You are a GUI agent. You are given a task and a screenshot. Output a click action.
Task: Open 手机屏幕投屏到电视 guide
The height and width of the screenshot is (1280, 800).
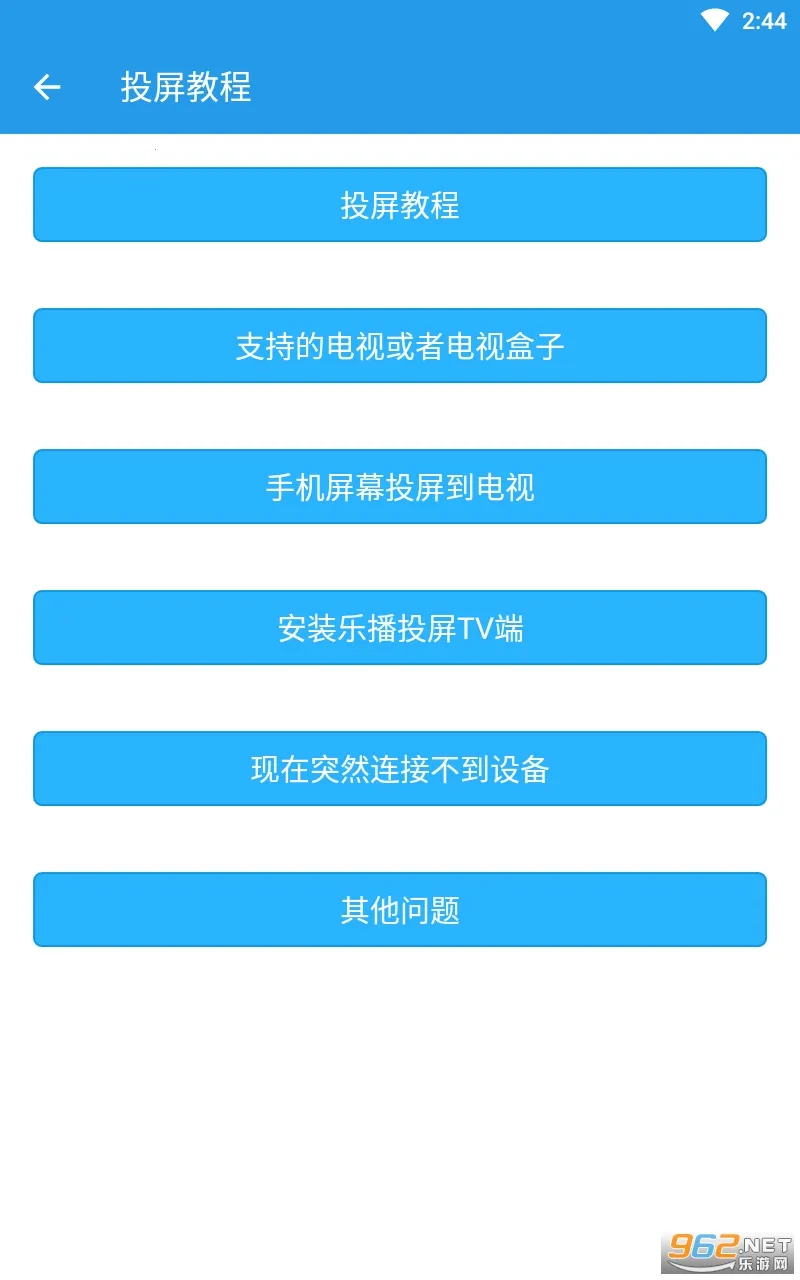point(400,486)
